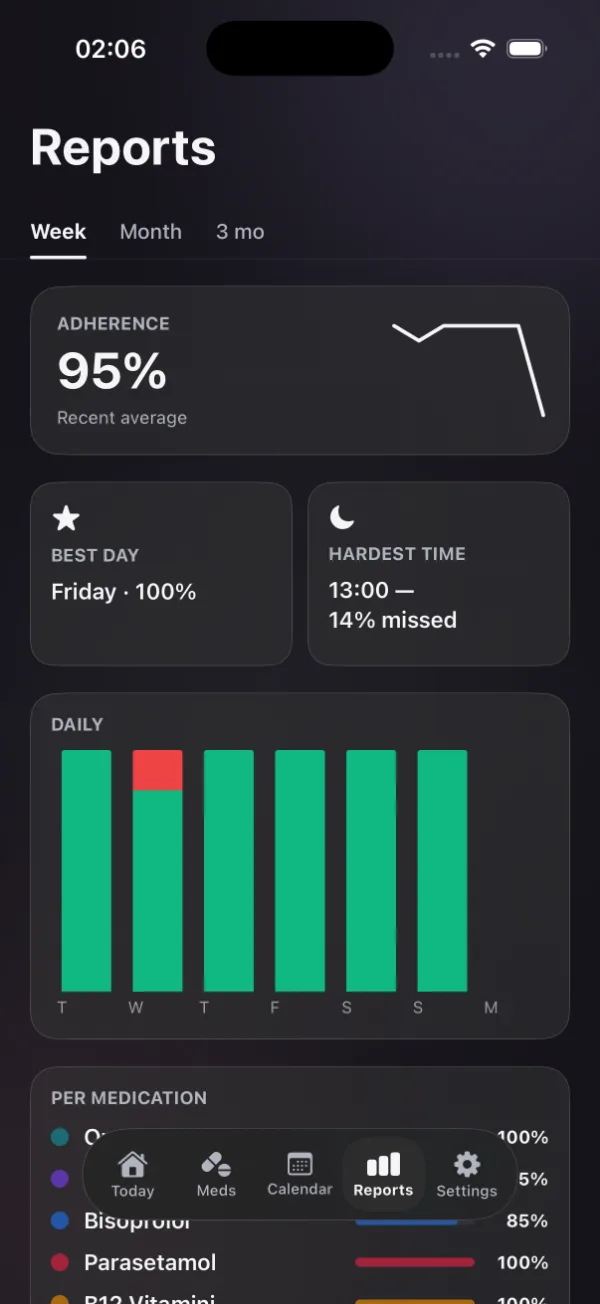
Task: Select the Week range tab
Action: (x=58, y=232)
